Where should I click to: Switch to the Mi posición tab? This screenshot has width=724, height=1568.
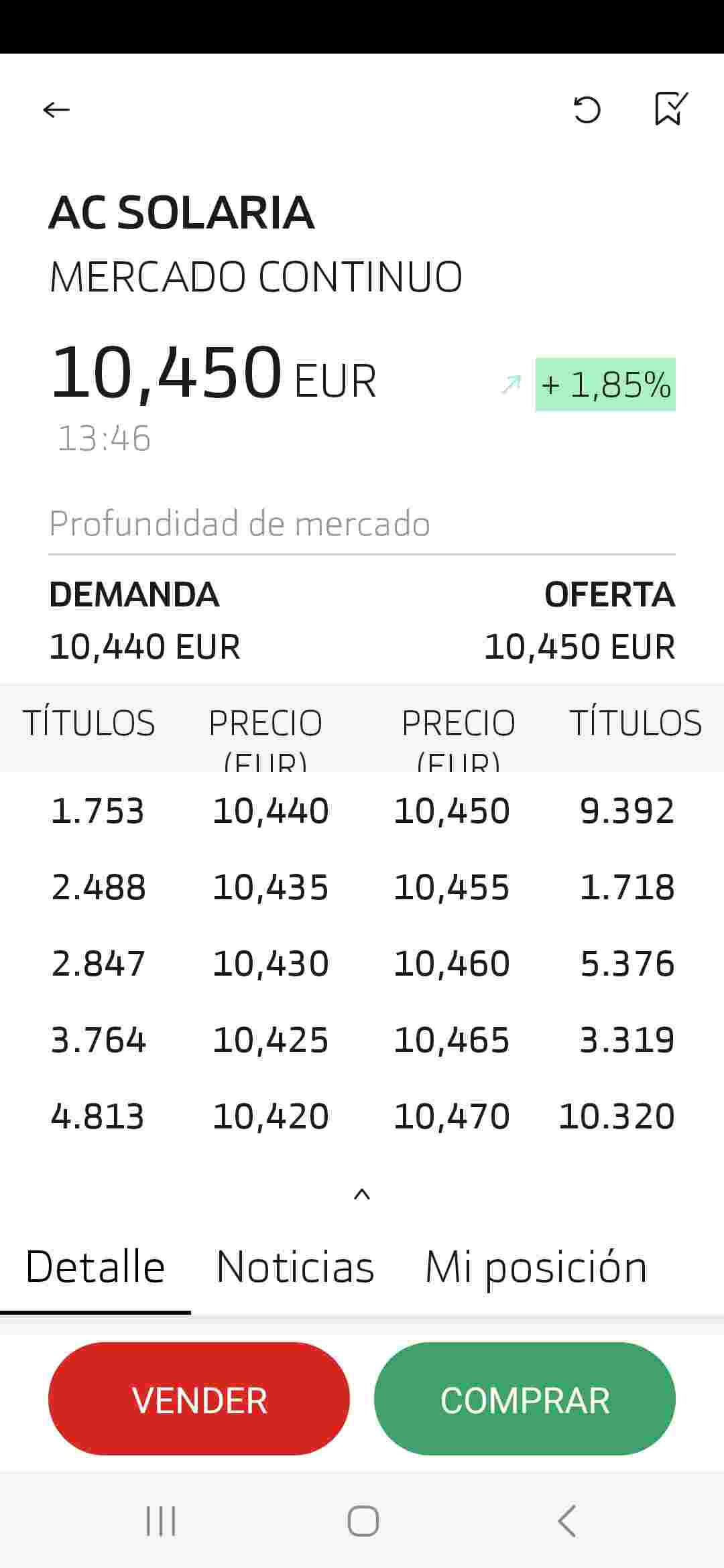tap(536, 1268)
